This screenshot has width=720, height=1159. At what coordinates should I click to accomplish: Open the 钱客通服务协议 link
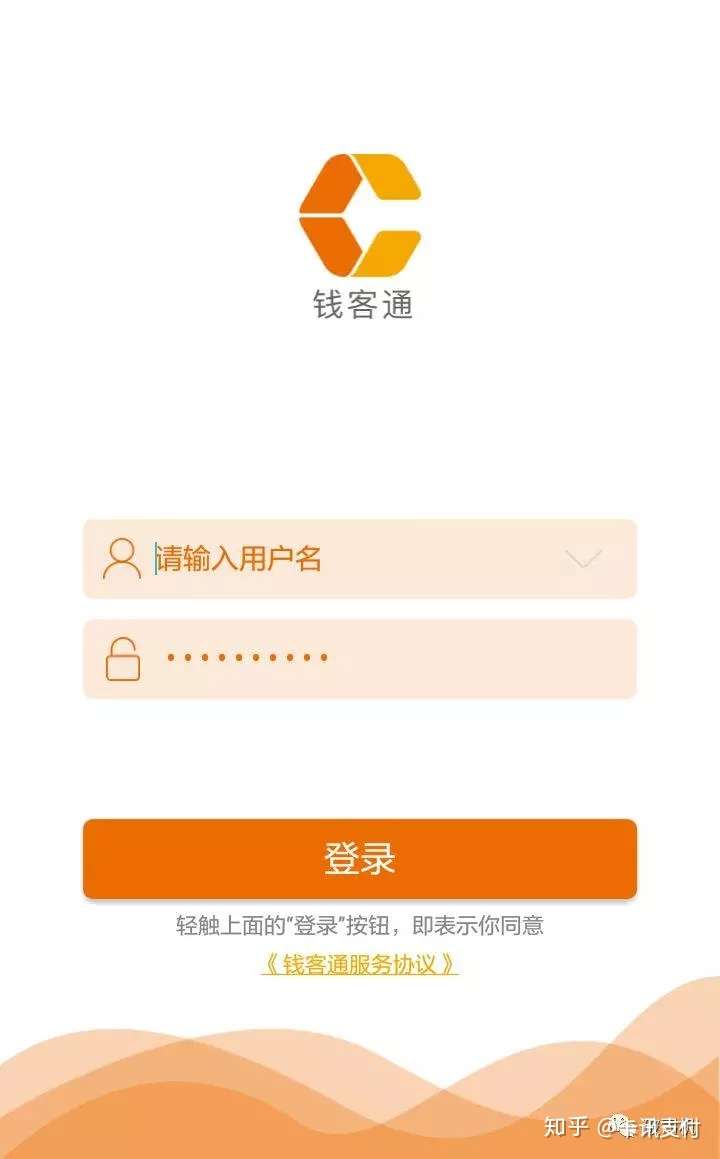[x=360, y=964]
